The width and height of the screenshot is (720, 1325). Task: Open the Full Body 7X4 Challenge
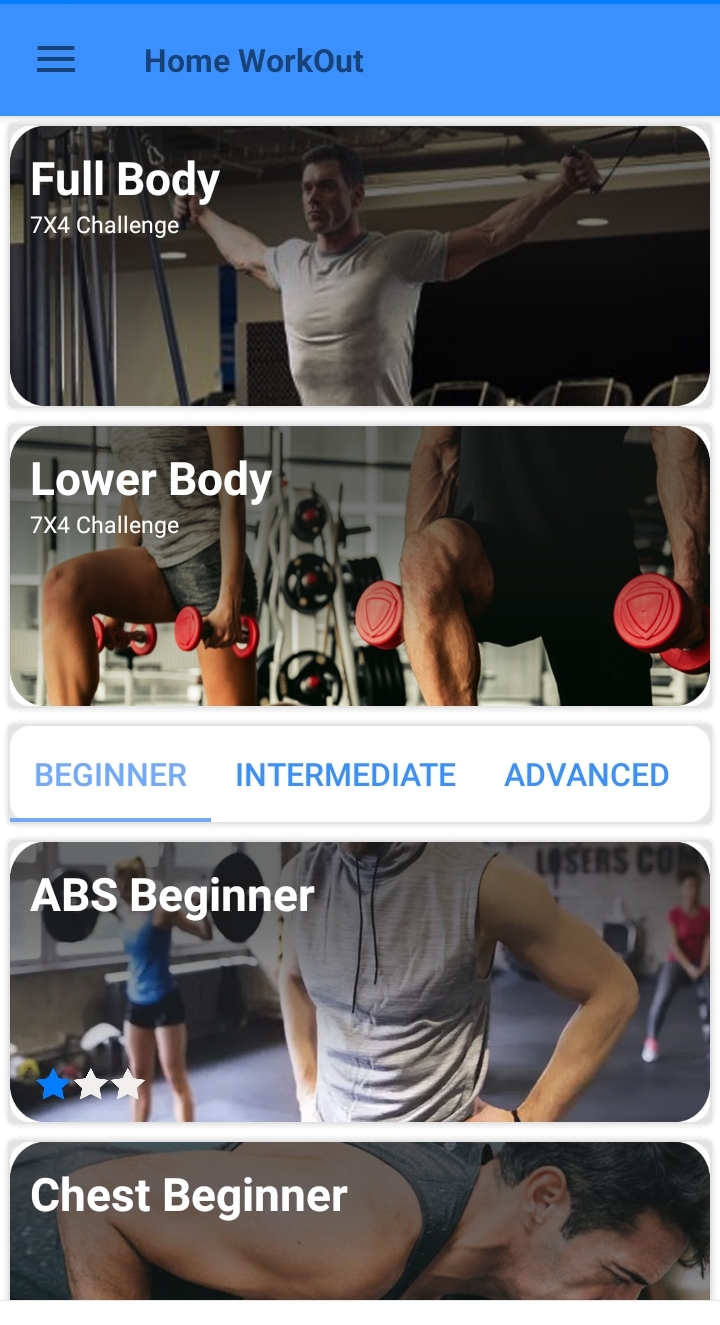tap(360, 266)
